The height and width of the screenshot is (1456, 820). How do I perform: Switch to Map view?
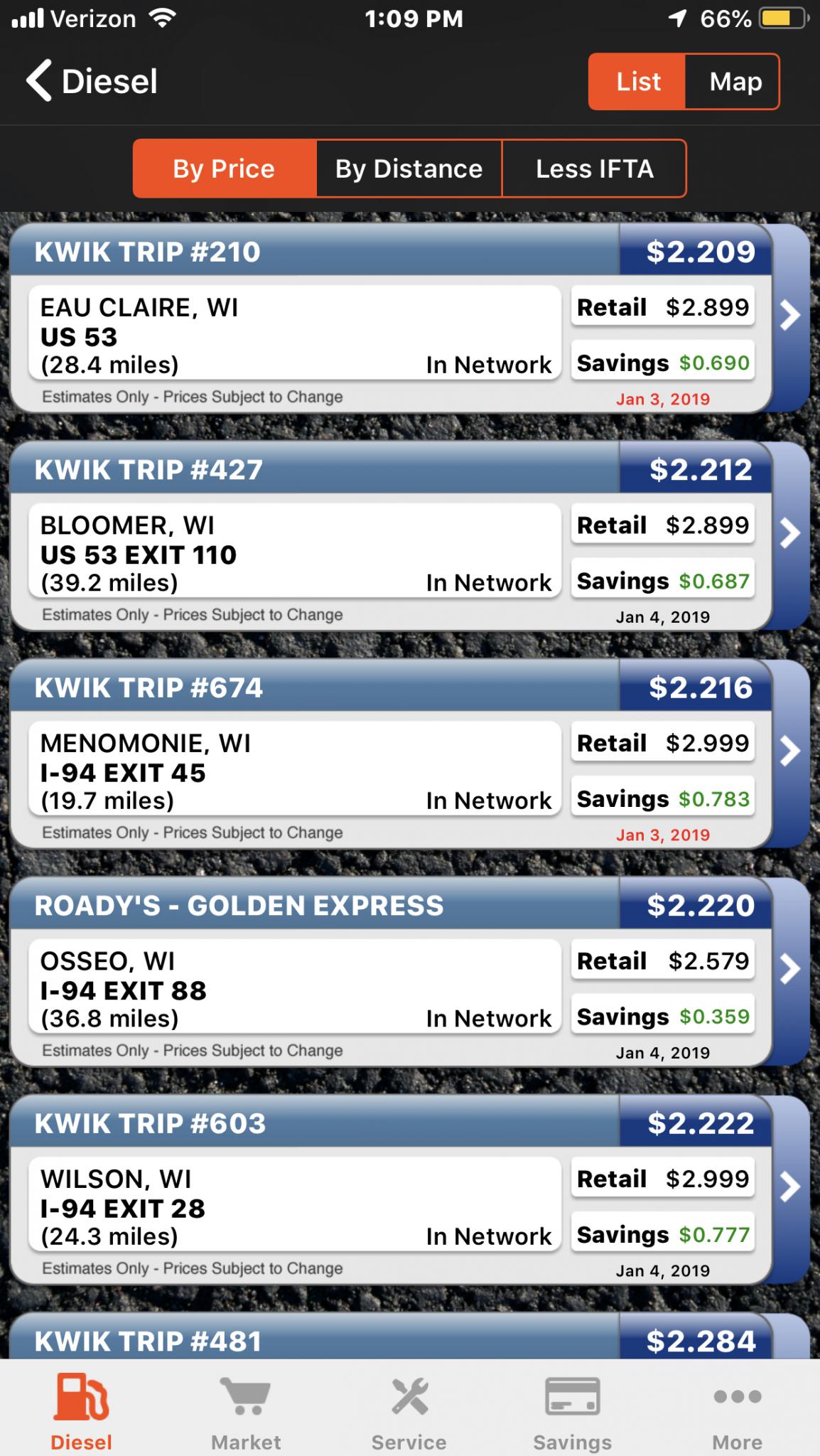click(735, 82)
